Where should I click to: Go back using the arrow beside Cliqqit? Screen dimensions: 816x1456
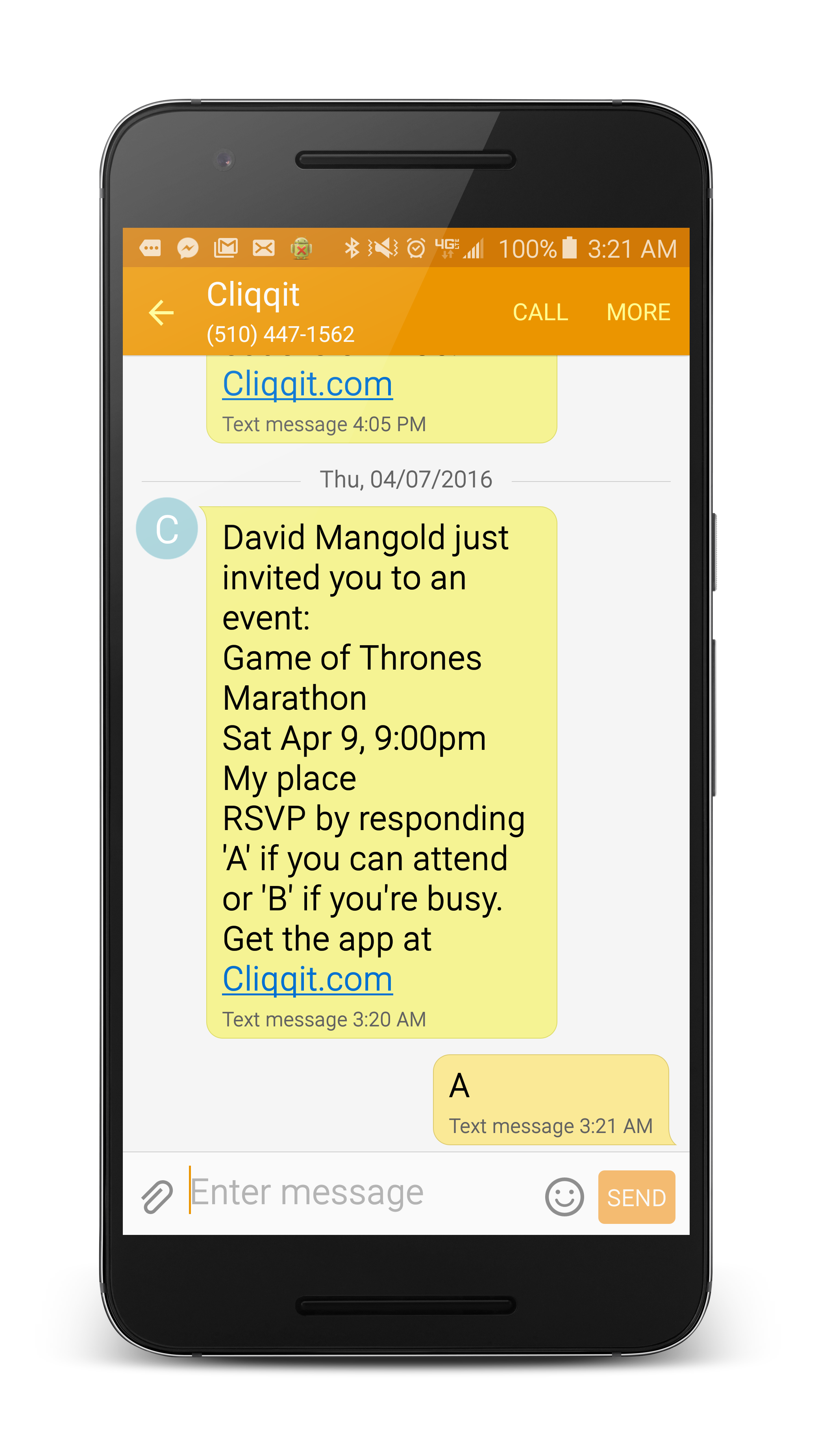161,313
